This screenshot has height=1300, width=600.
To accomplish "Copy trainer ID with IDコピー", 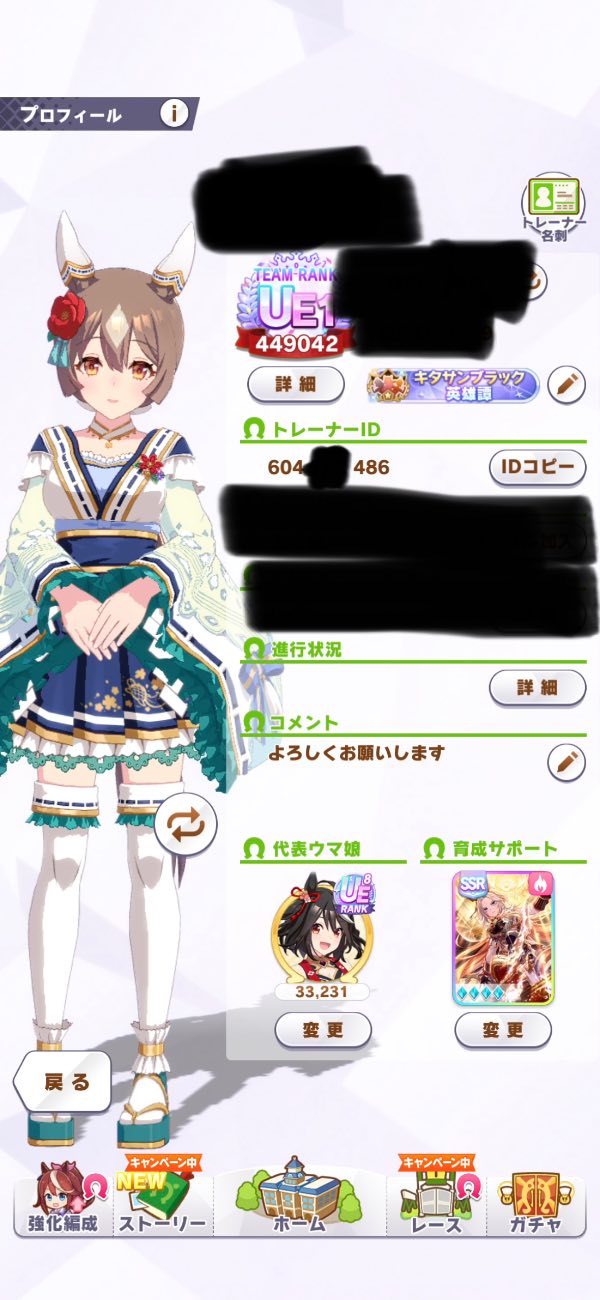I will tap(537, 467).
